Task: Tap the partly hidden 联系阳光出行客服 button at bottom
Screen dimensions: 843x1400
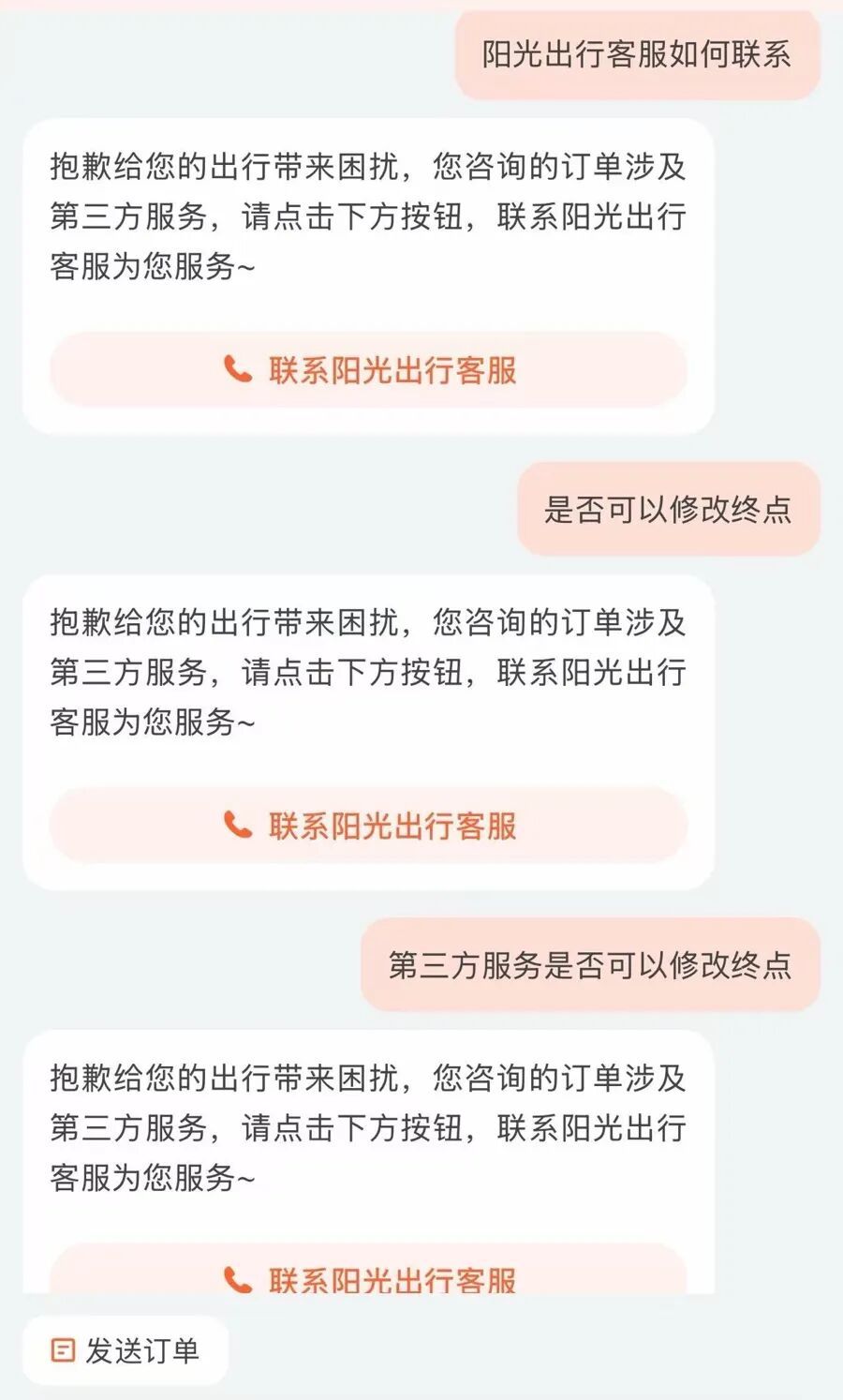Action: point(368,1270)
